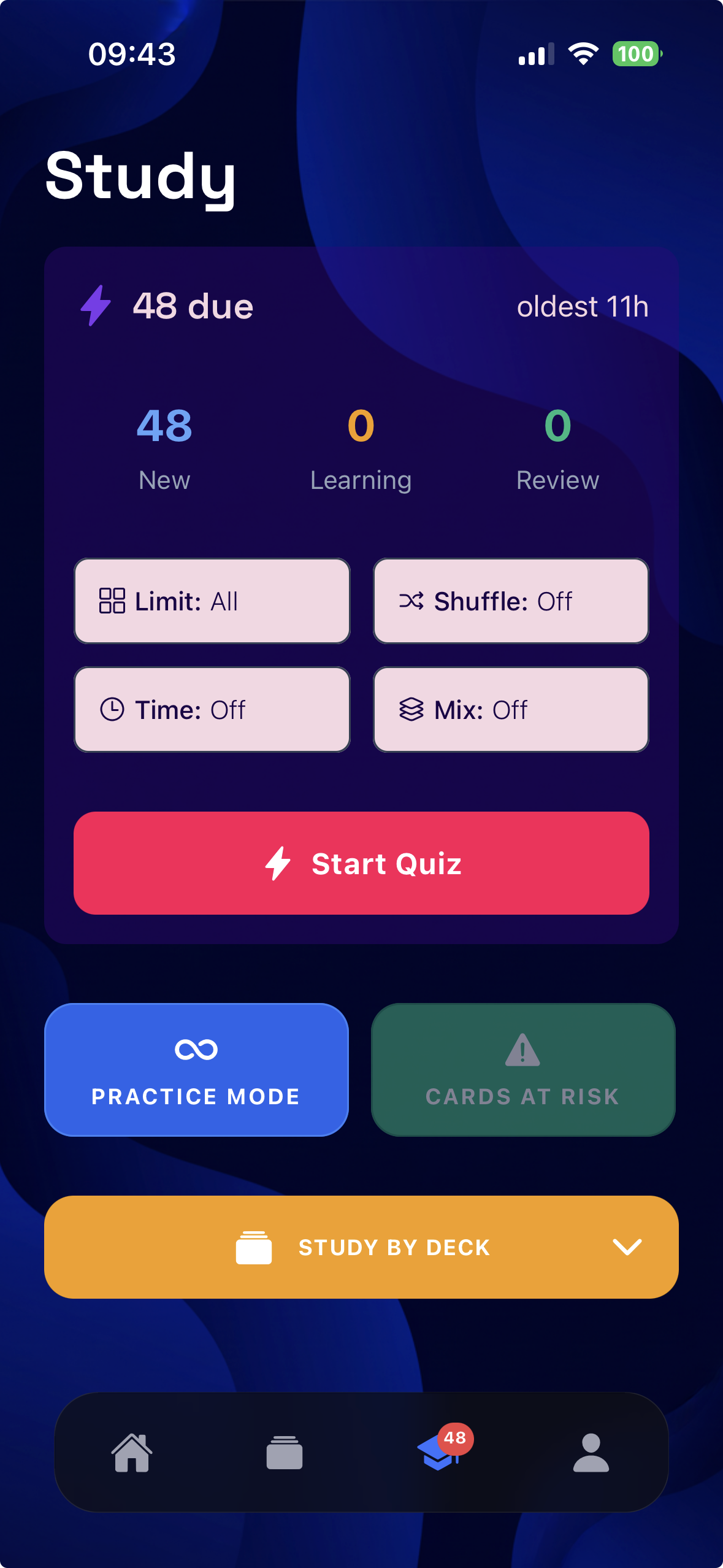Start the quiz
The width and height of the screenshot is (723, 1568).
pyautogui.click(x=361, y=863)
